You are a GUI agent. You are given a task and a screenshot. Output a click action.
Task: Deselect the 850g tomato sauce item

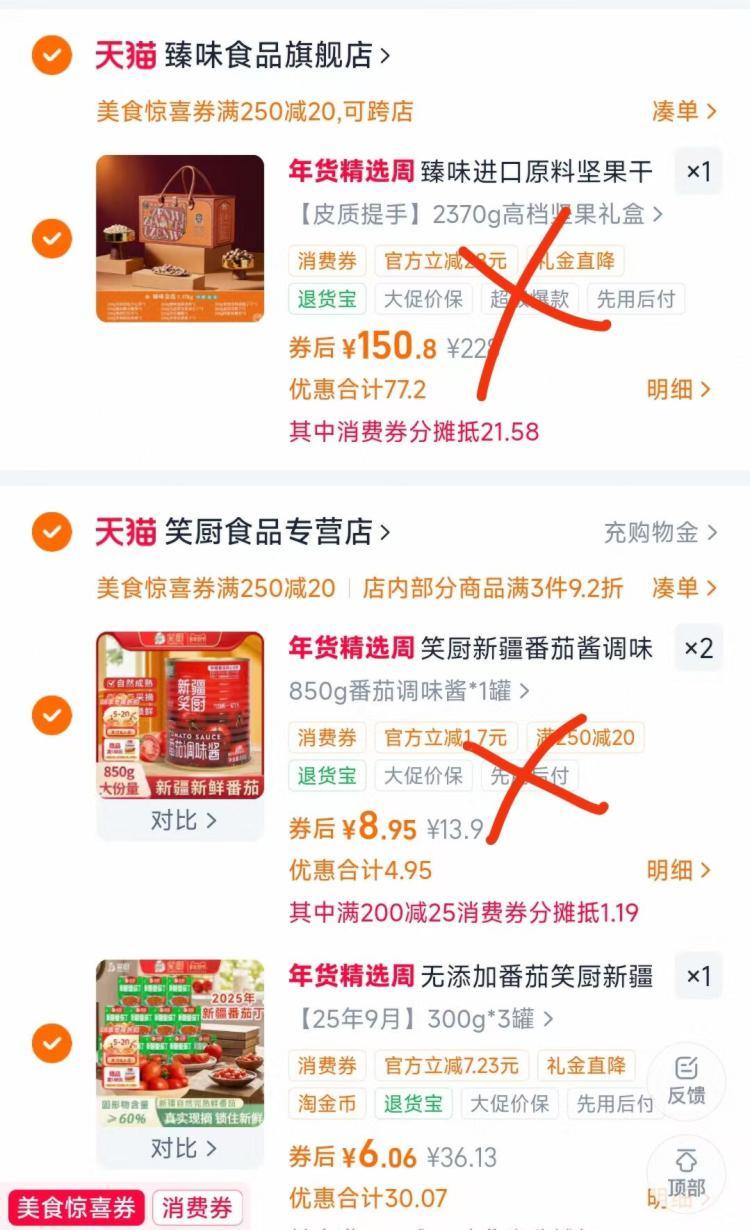(51, 714)
